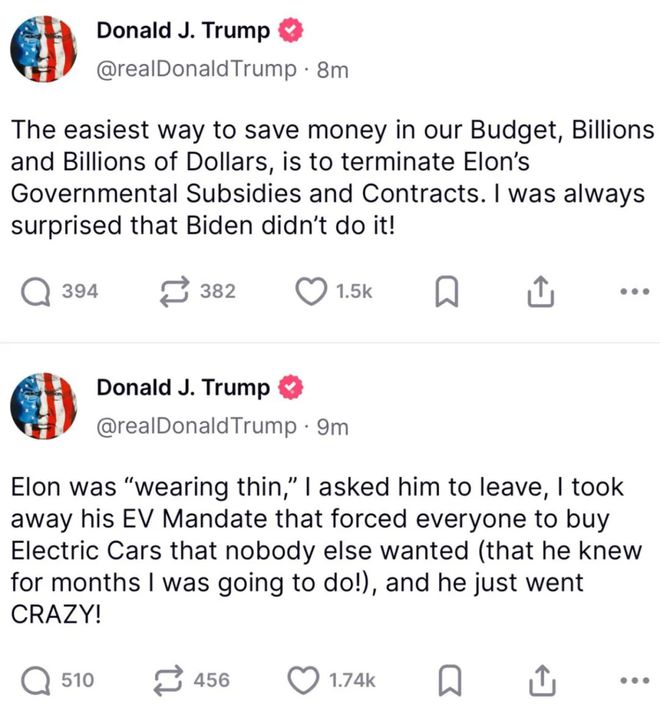Like the post ending with CRAZY!
Viewport: 660px width, 708px height.
303,680
